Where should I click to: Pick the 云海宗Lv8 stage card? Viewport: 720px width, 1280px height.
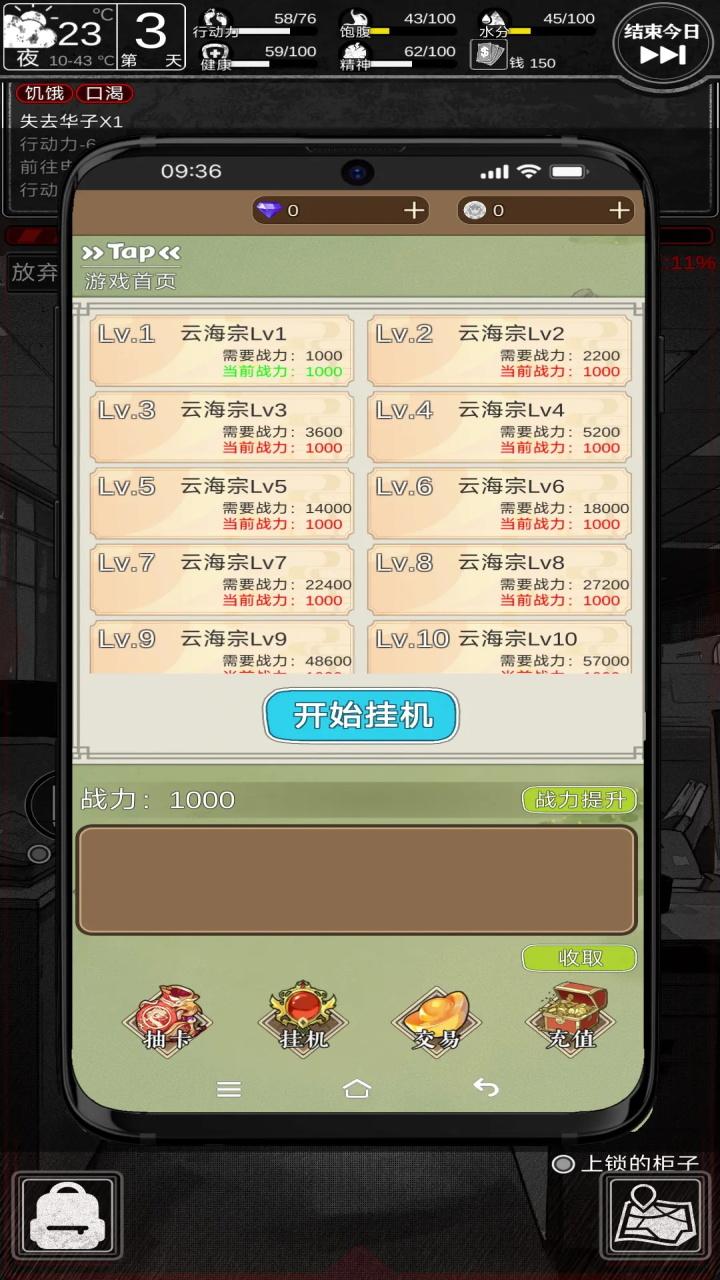click(x=499, y=580)
